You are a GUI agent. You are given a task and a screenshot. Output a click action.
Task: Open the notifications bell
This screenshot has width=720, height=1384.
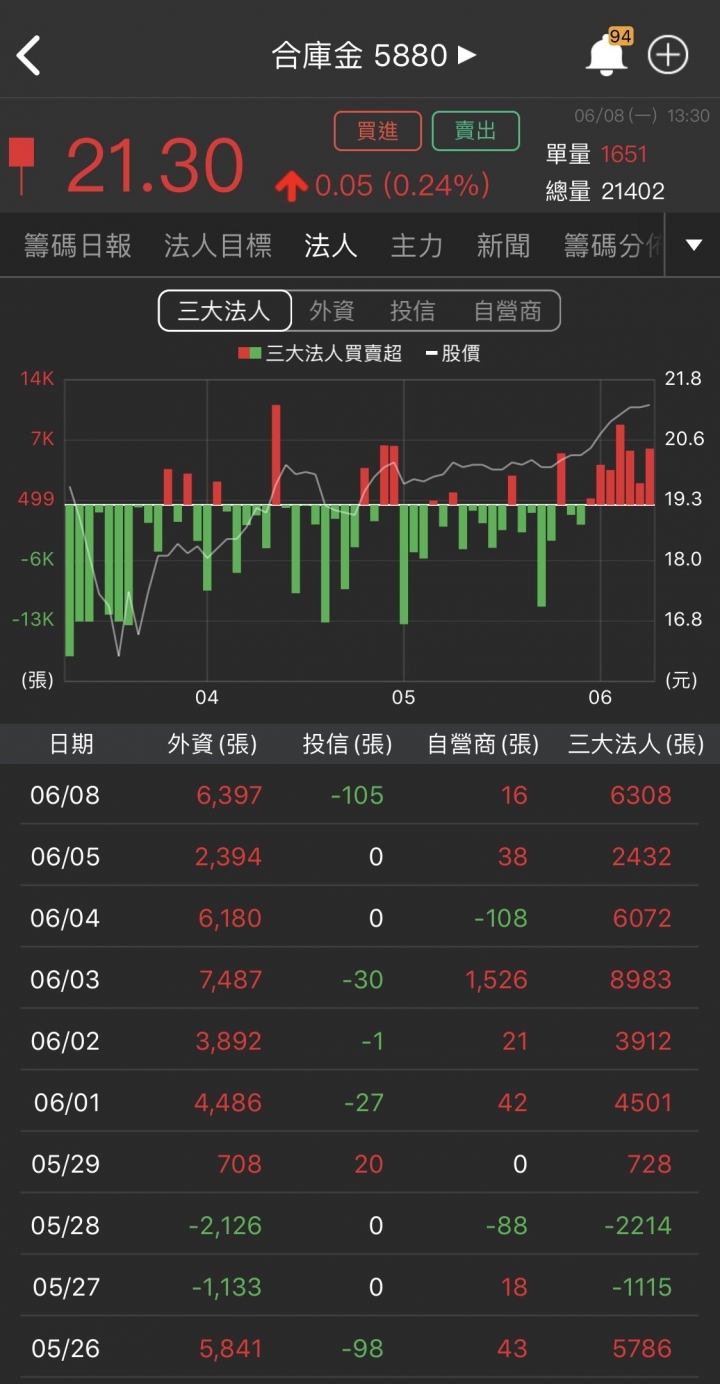(x=606, y=55)
